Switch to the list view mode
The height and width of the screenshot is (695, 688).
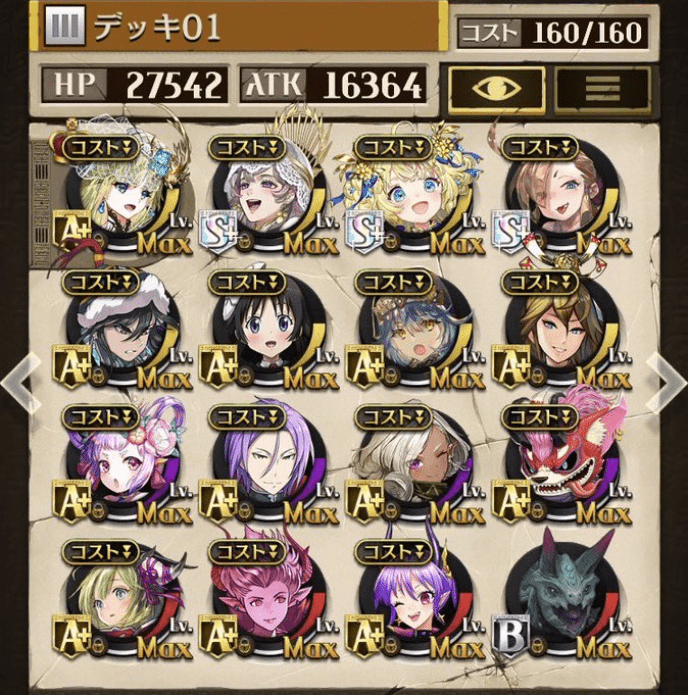(x=602, y=88)
